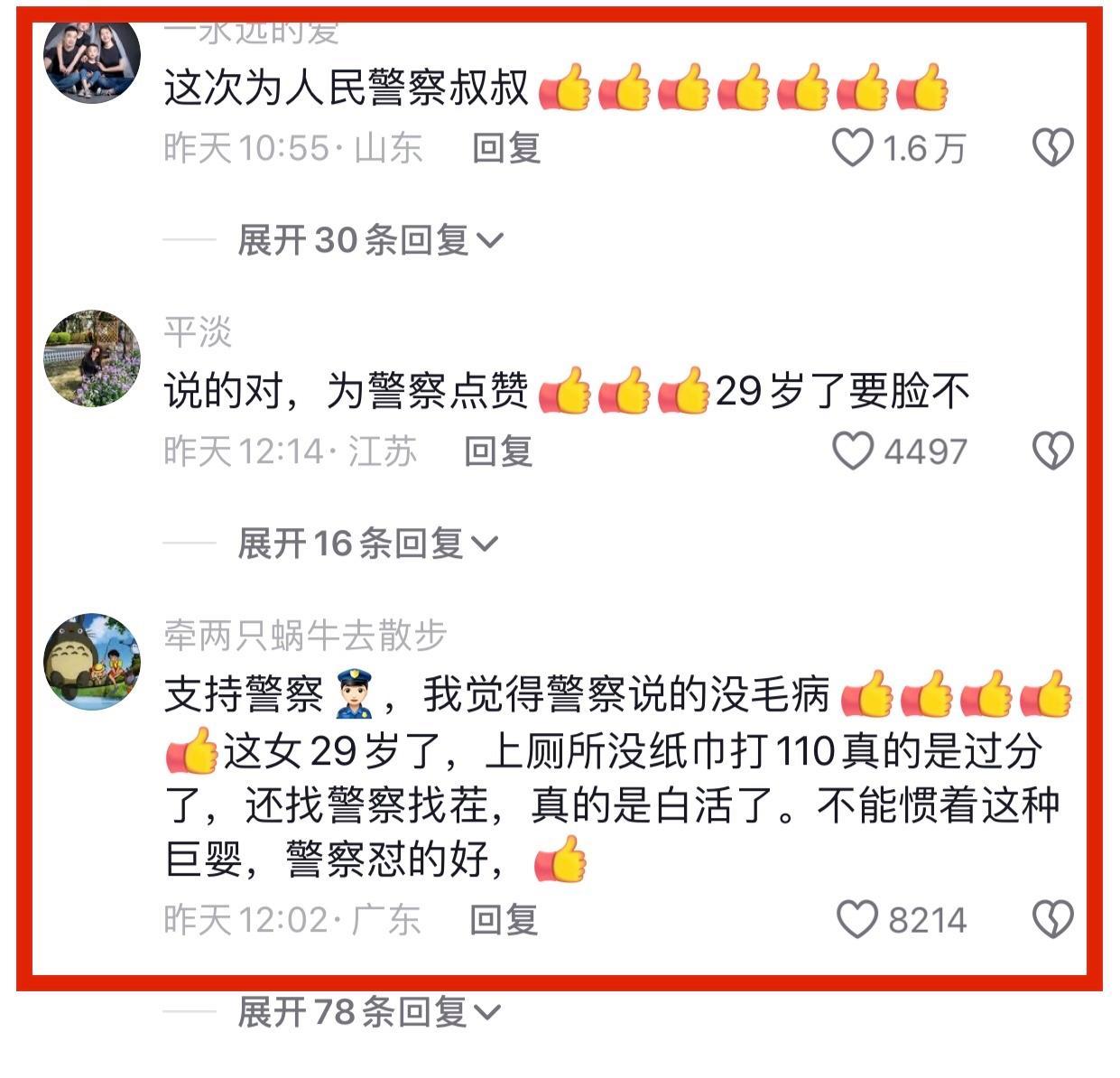Like the comment posted from 山东
1120x1078 pixels.
(853, 148)
